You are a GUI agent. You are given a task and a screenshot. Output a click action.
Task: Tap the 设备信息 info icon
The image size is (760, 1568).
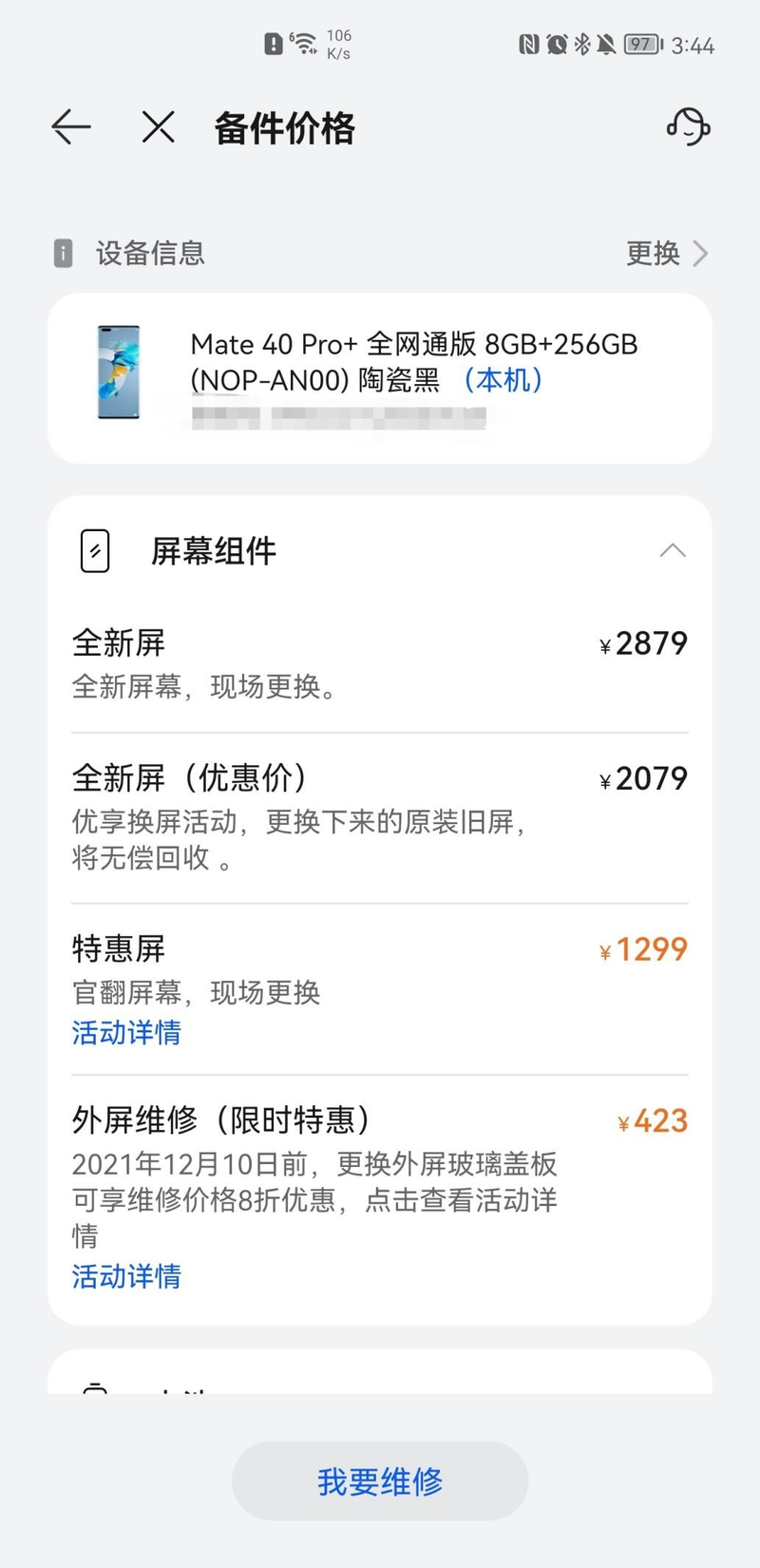click(63, 254)
